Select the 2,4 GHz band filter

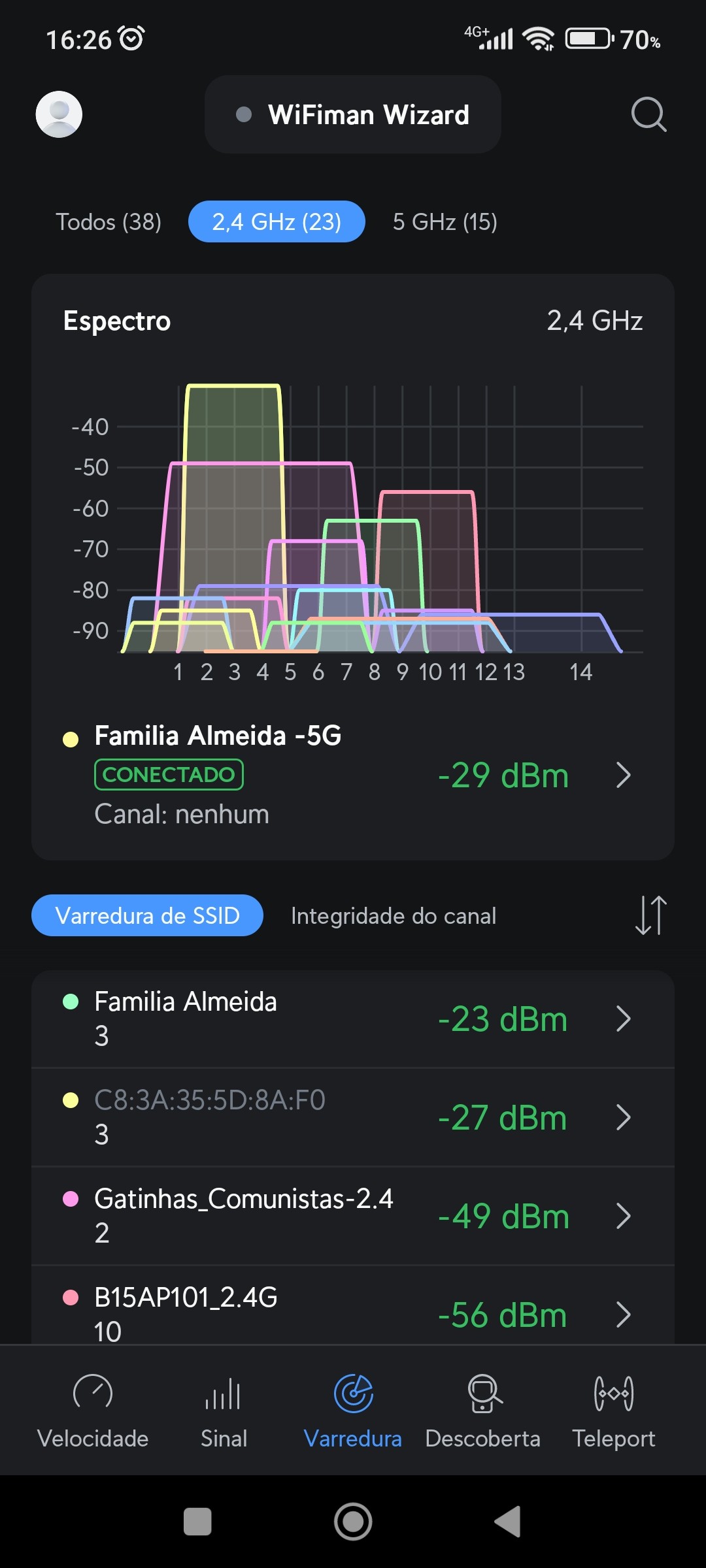pyautogui.click(x=277, y=222)
